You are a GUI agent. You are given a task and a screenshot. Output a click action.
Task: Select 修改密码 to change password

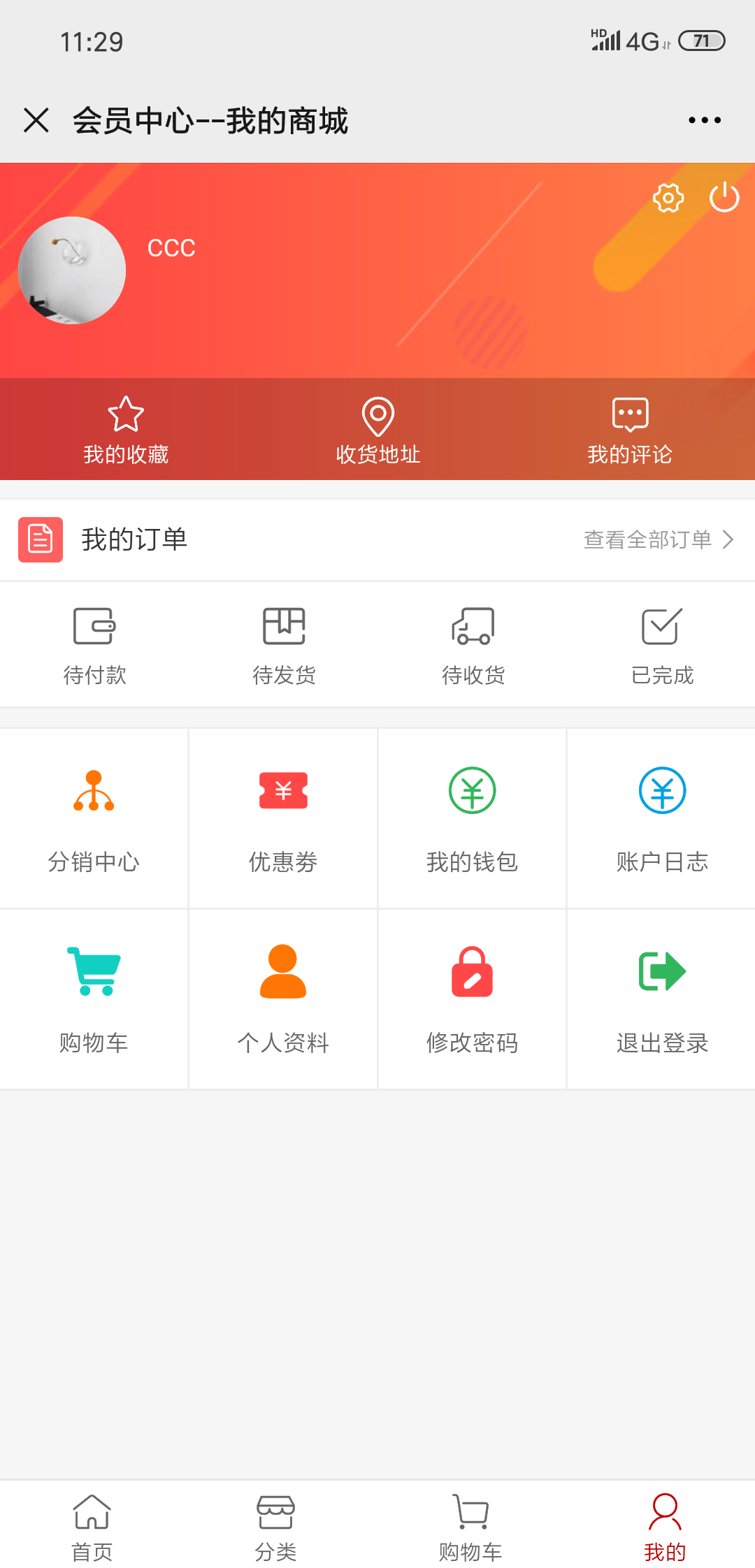(x=472, y=999)
